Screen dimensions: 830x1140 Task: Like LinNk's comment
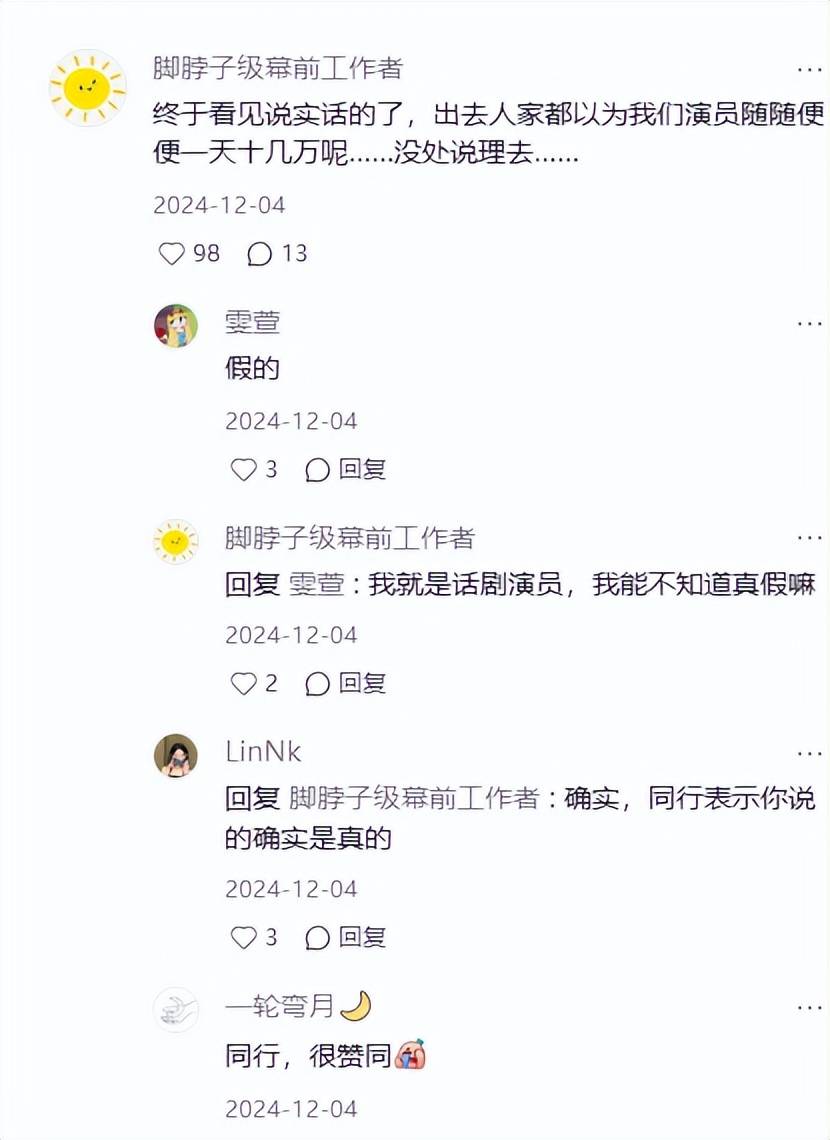click(x=244, y=937)
